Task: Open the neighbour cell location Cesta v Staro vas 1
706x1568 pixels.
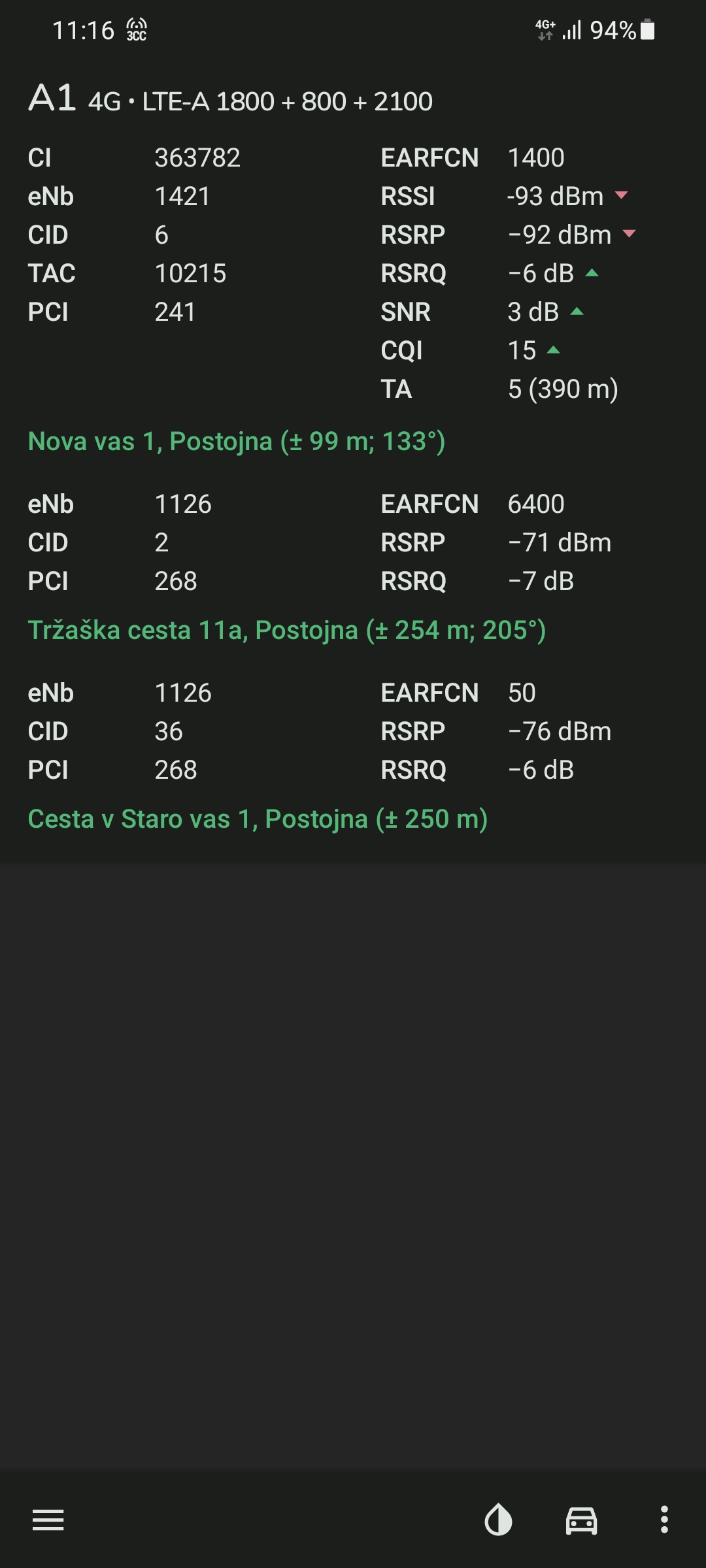Action: pyautogui.click(x=258, y=819)
